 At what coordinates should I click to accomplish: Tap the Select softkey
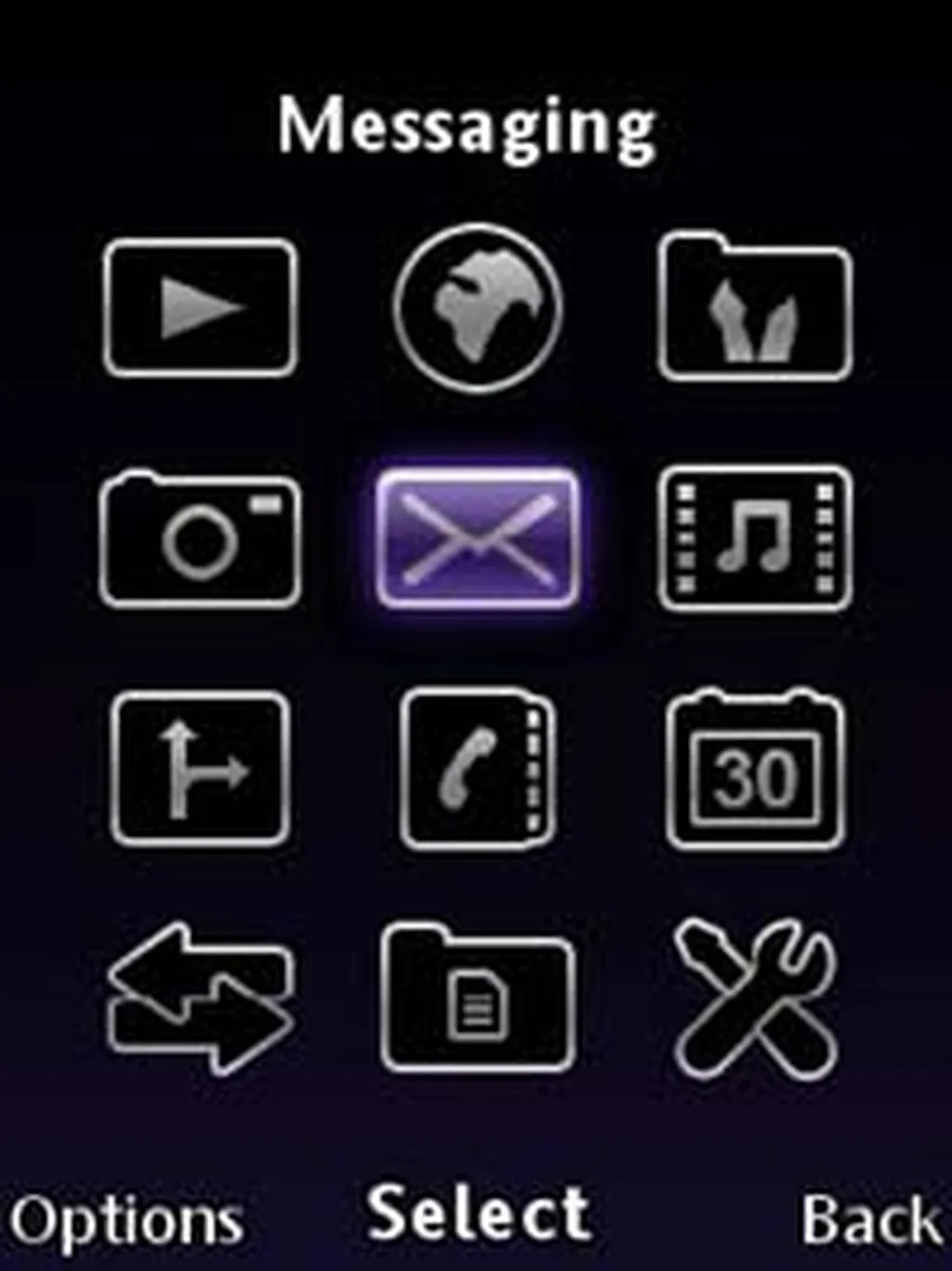pyautogui.click(x=479, y=1214)
